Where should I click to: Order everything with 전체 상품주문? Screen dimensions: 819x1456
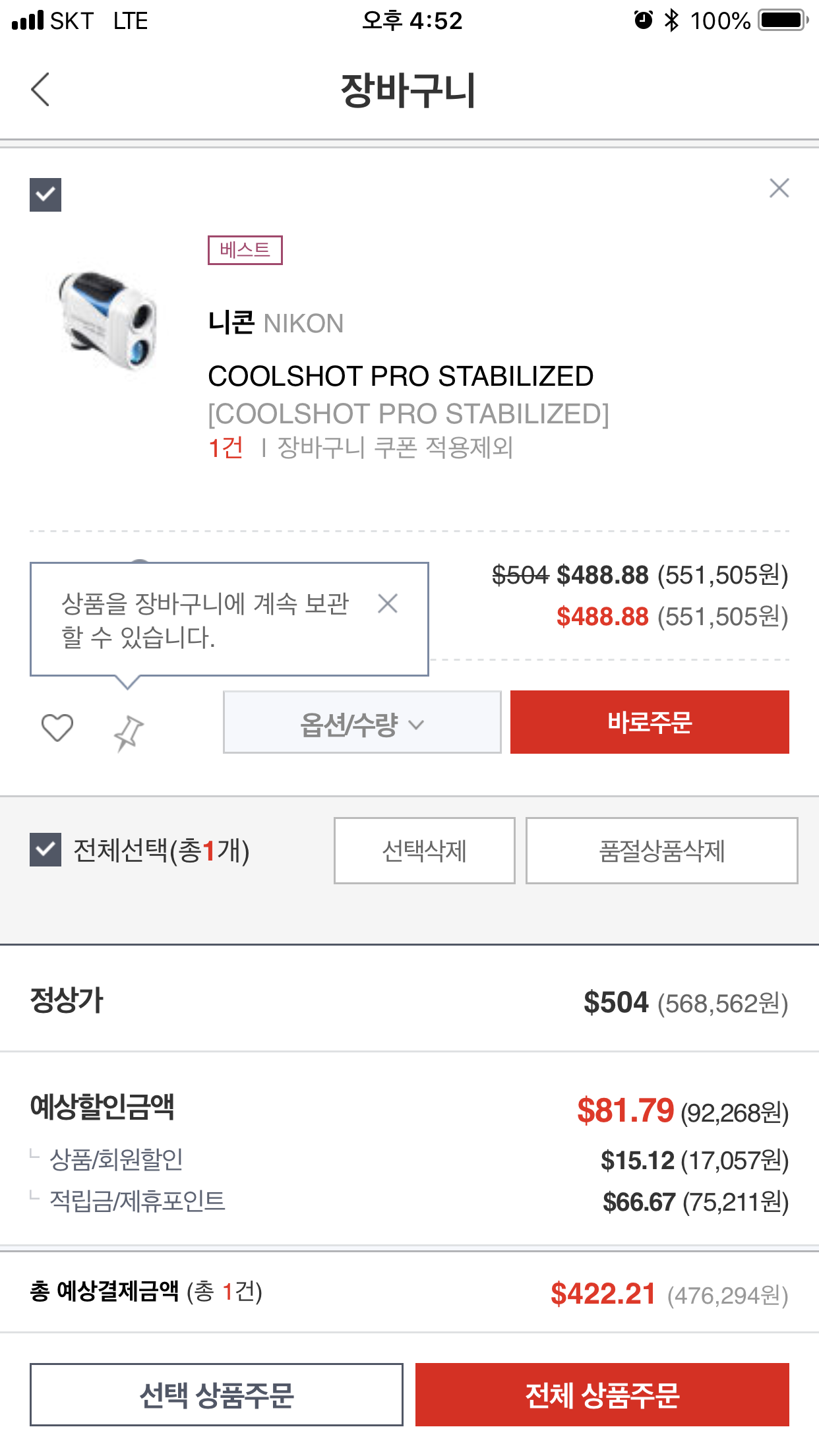(602, 1395)
